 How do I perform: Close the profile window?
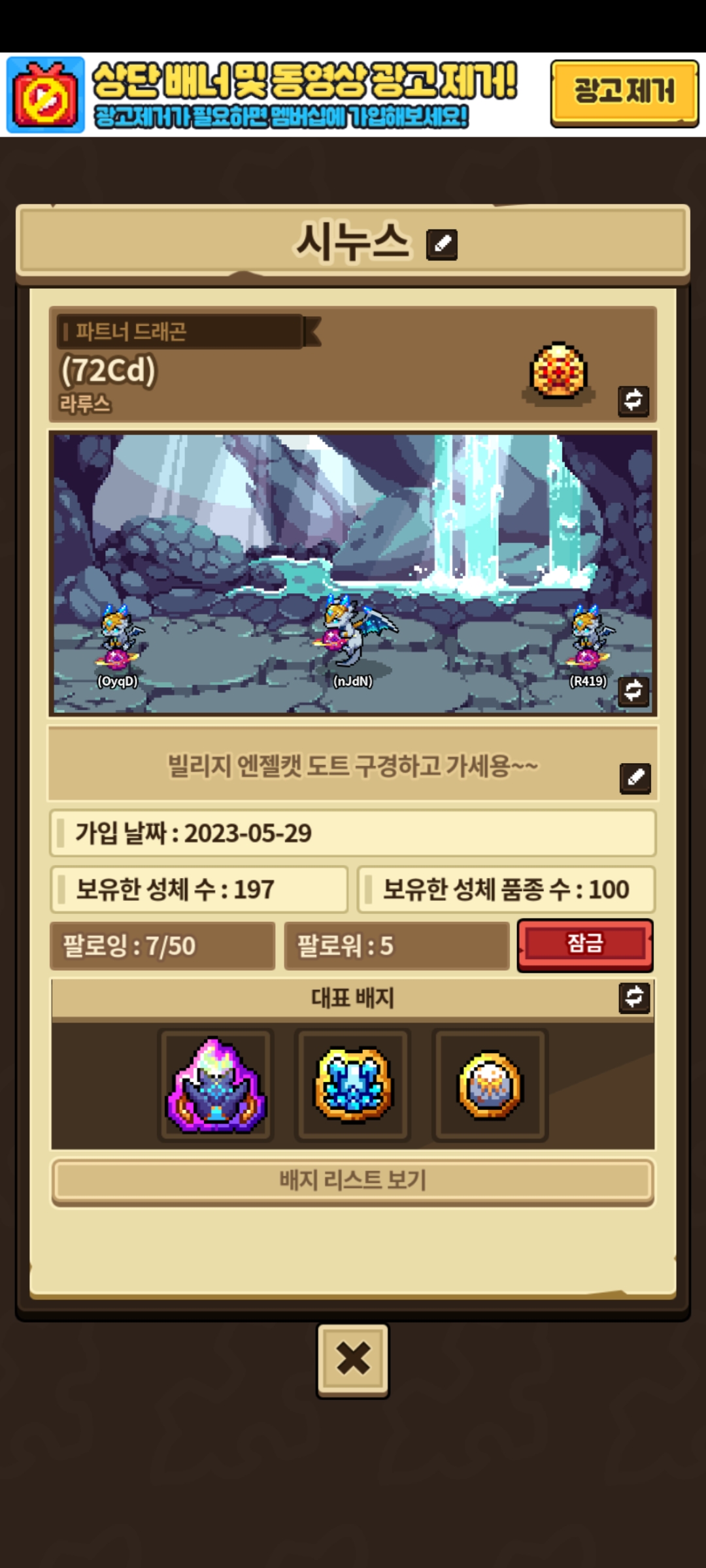coord(353,1360)
